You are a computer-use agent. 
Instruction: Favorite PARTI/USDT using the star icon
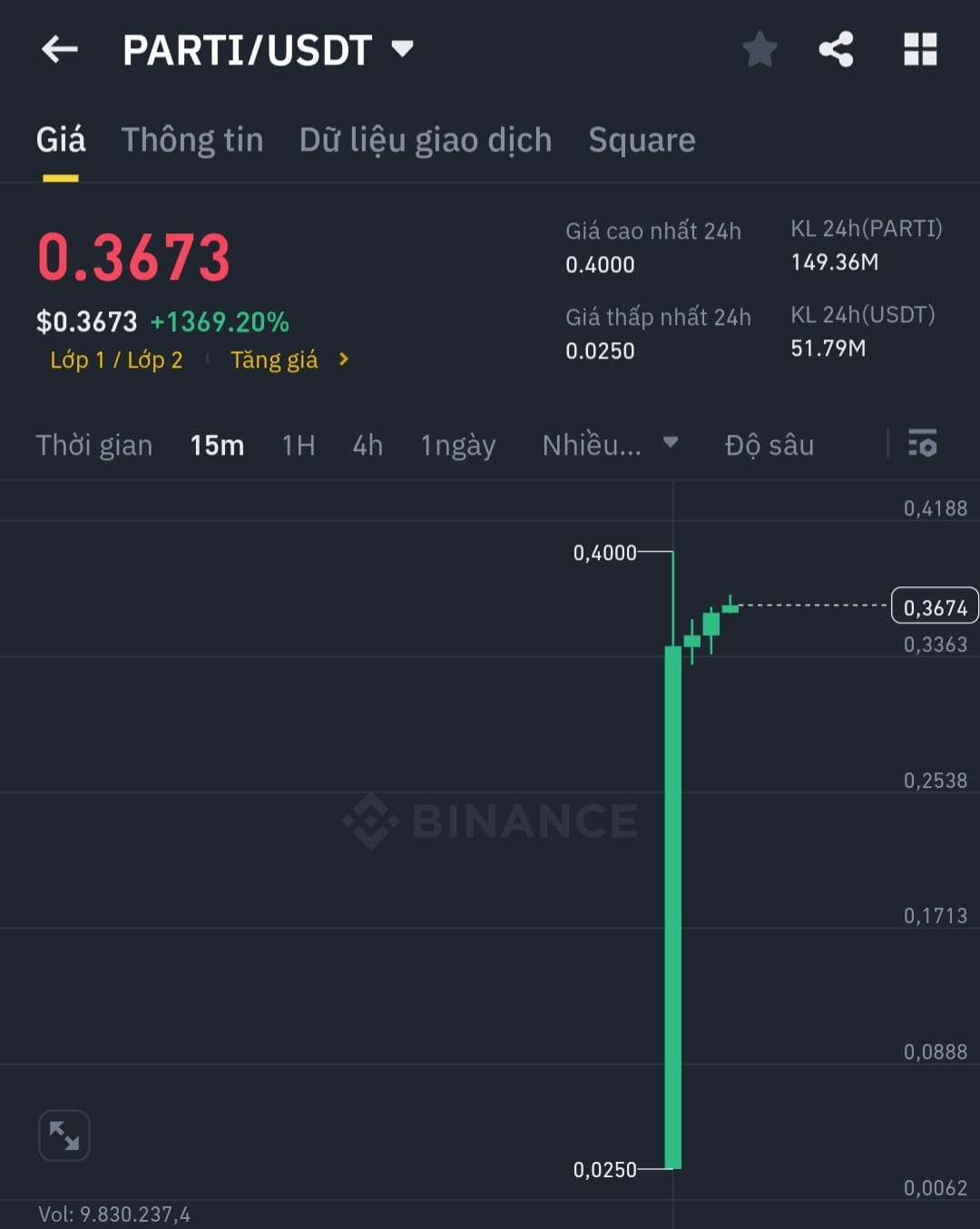click(759, 50)
